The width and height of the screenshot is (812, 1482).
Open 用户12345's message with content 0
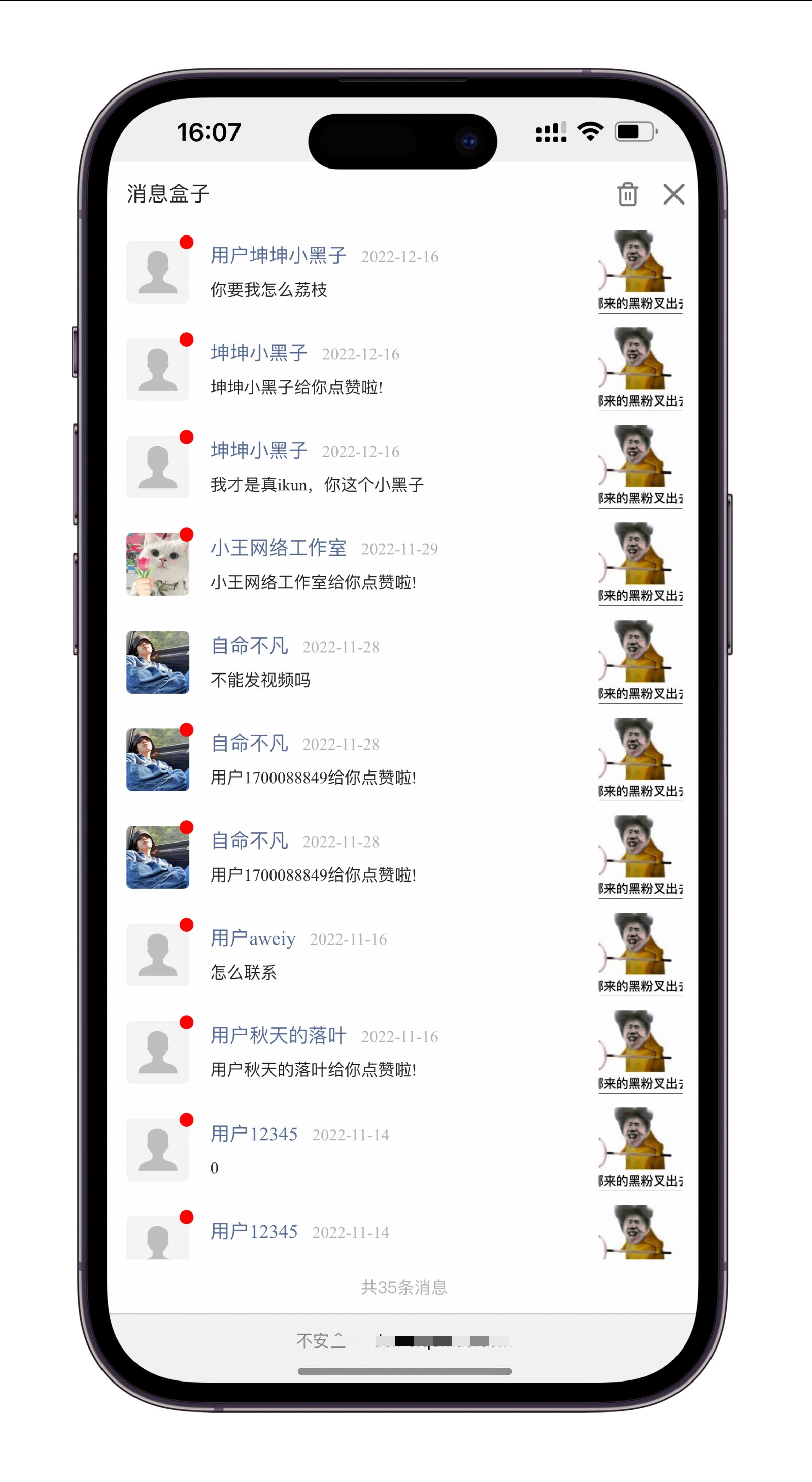coord(215,1168)
